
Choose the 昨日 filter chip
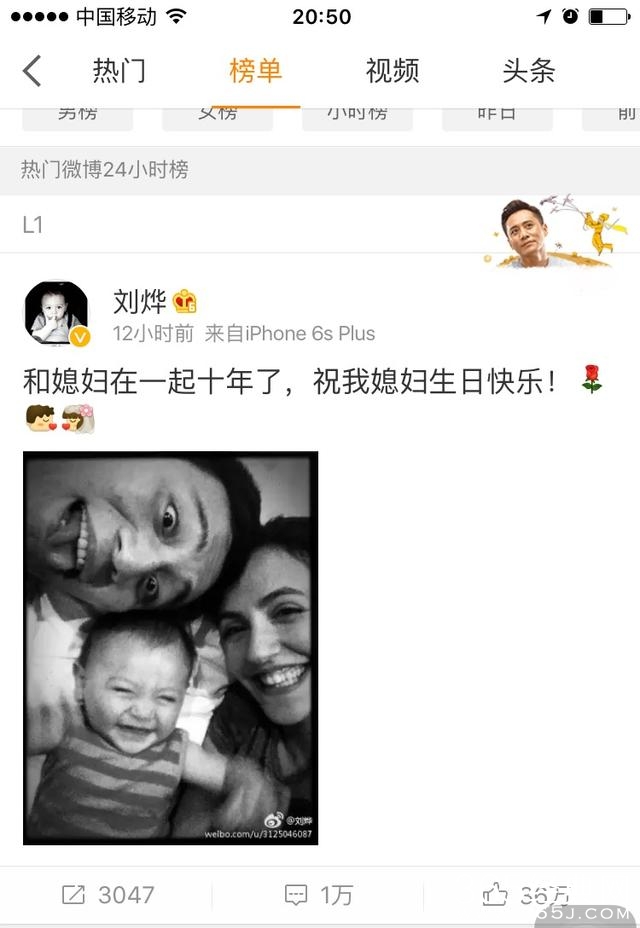tap(497, 115)
